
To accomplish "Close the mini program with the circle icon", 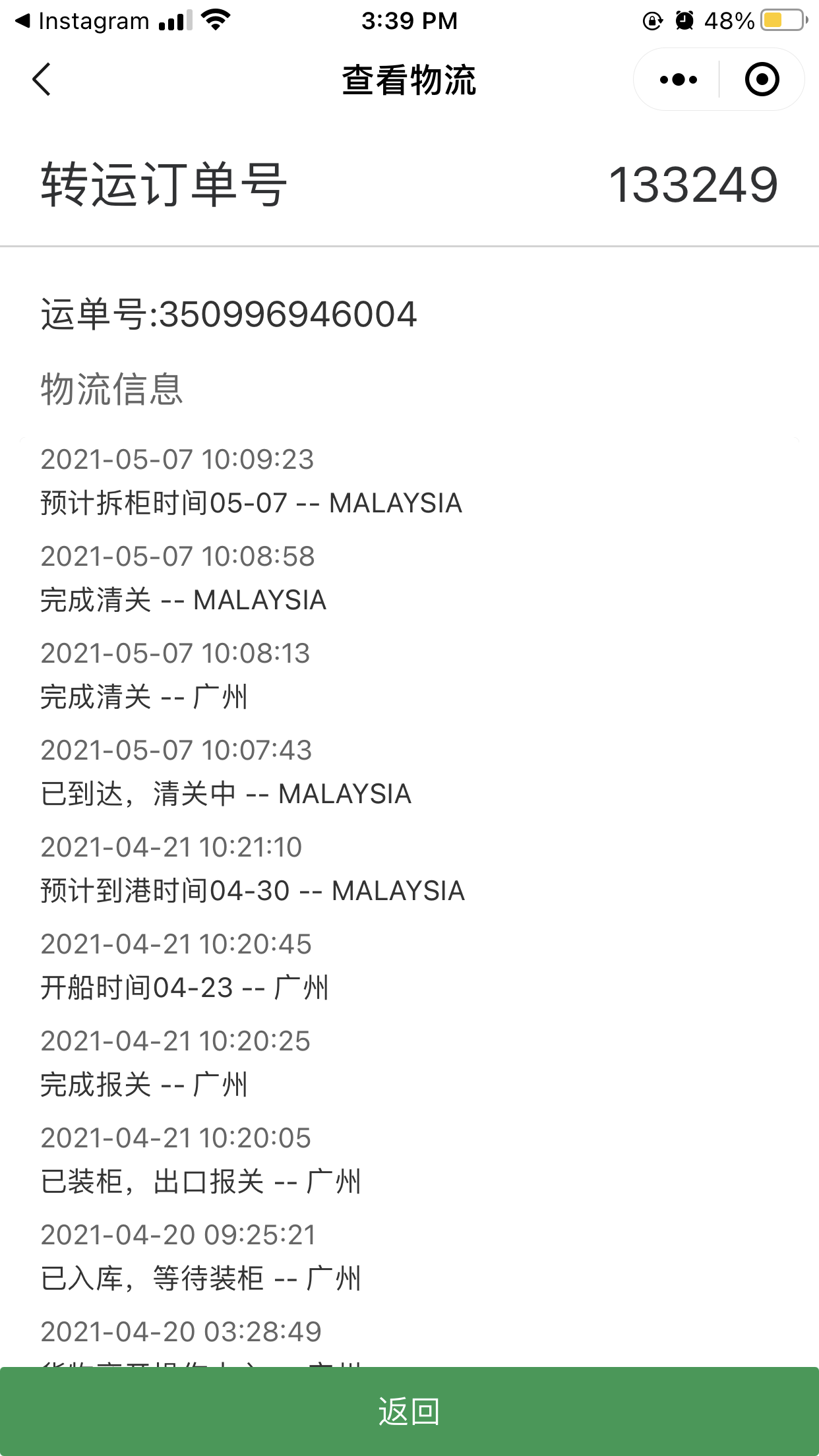I will 762,80.
